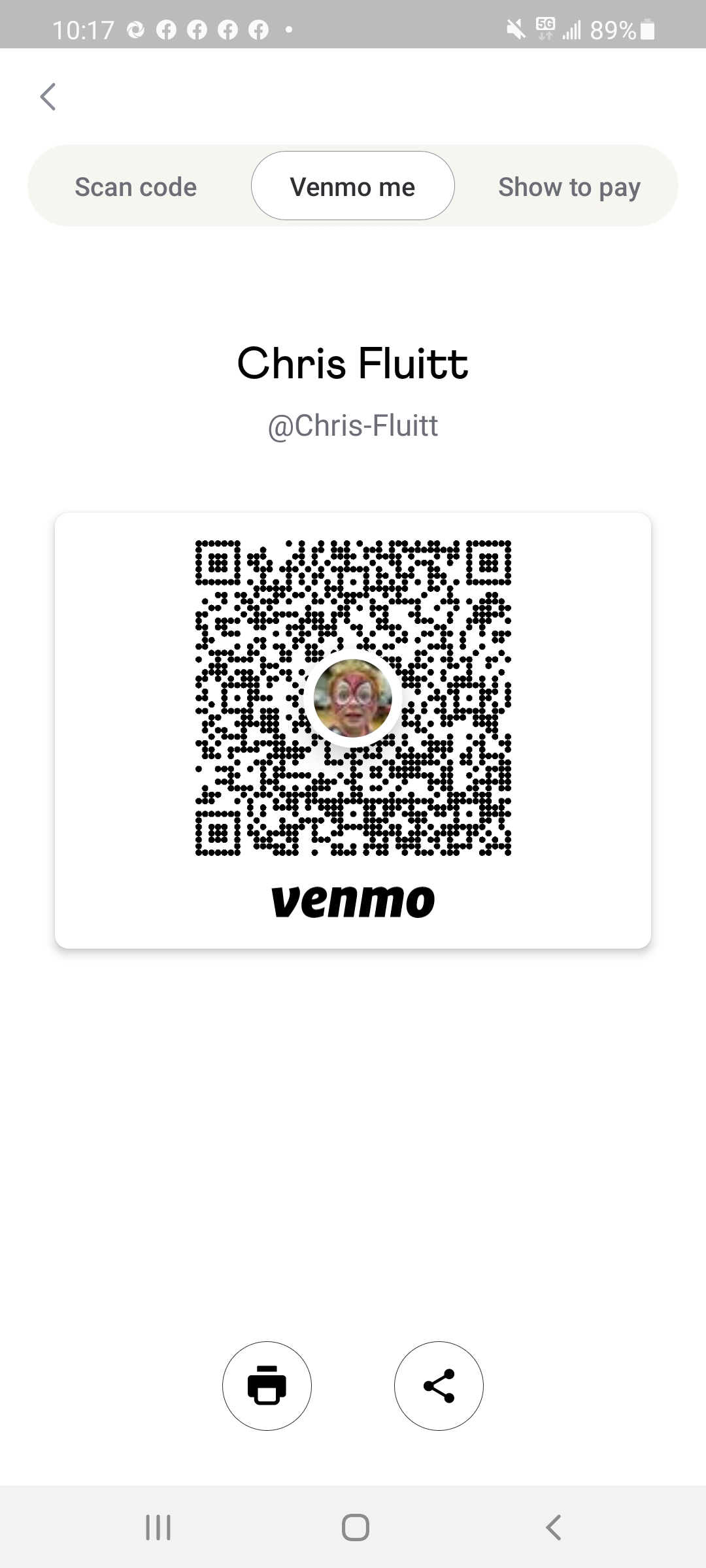Share the Venmo QR code
The image size is (706, 1568).
point(439,1385)
